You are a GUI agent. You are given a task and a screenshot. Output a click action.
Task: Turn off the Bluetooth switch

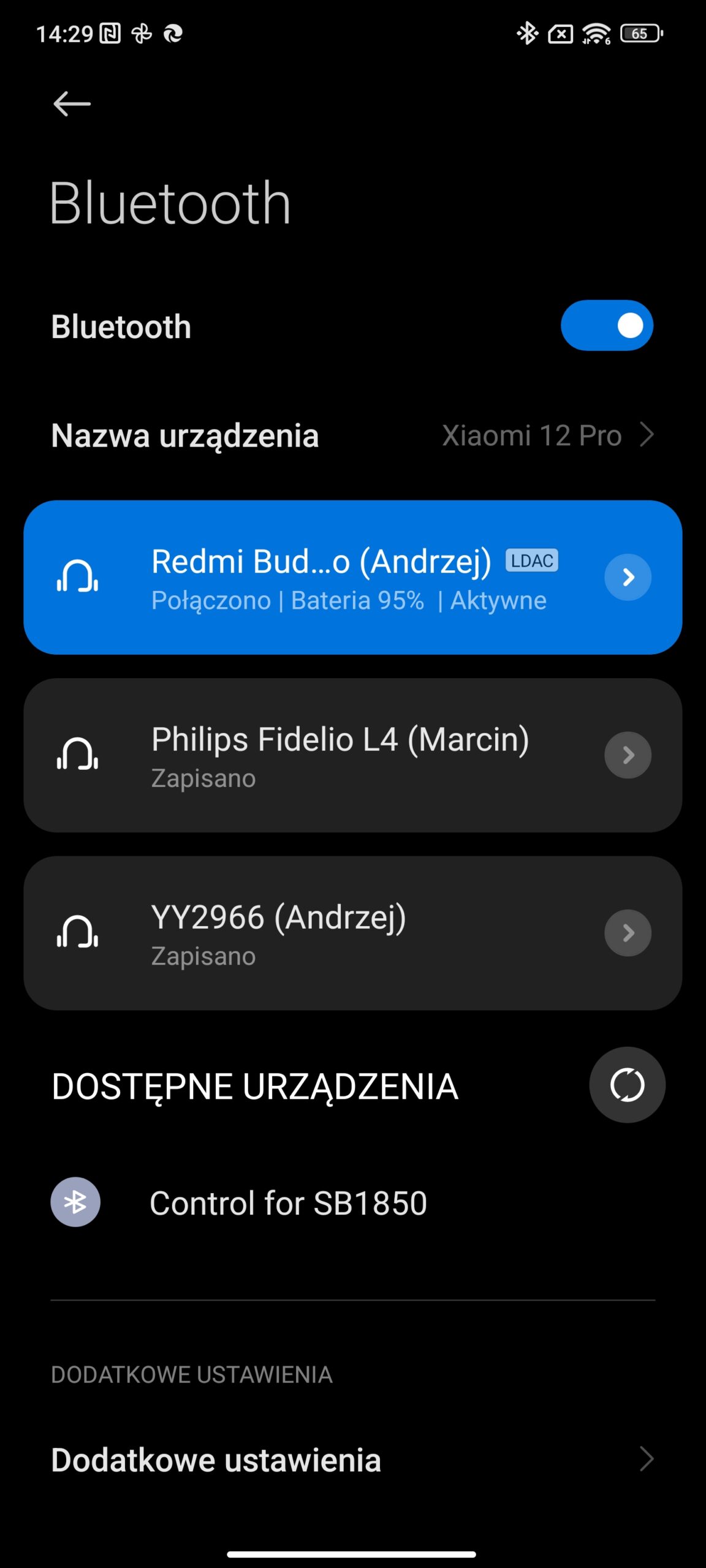click(606, 326)
